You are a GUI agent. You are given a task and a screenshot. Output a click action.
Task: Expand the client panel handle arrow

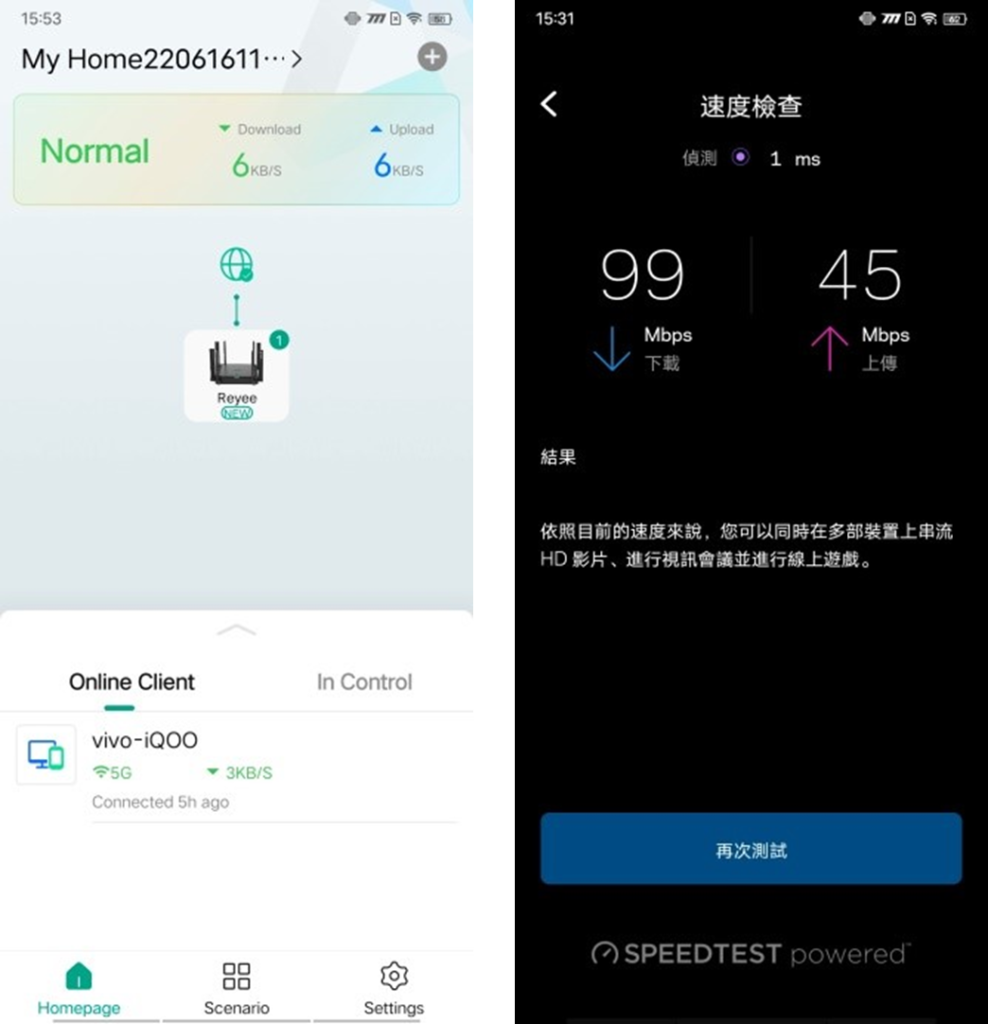236,629
